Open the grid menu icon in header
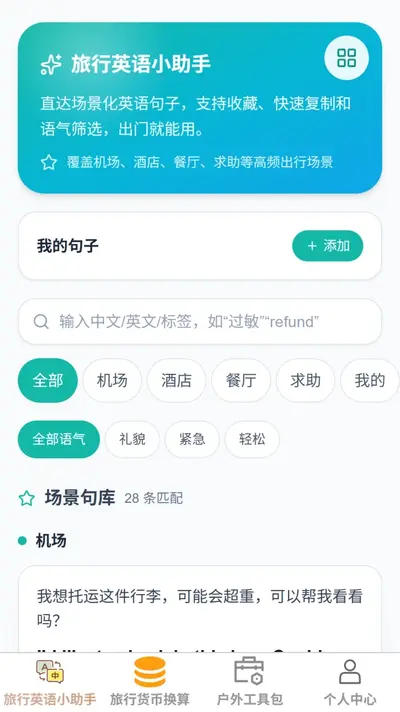The height and width of the screenshot is (712, 400). pyautogui.click(x=346, y=58)
